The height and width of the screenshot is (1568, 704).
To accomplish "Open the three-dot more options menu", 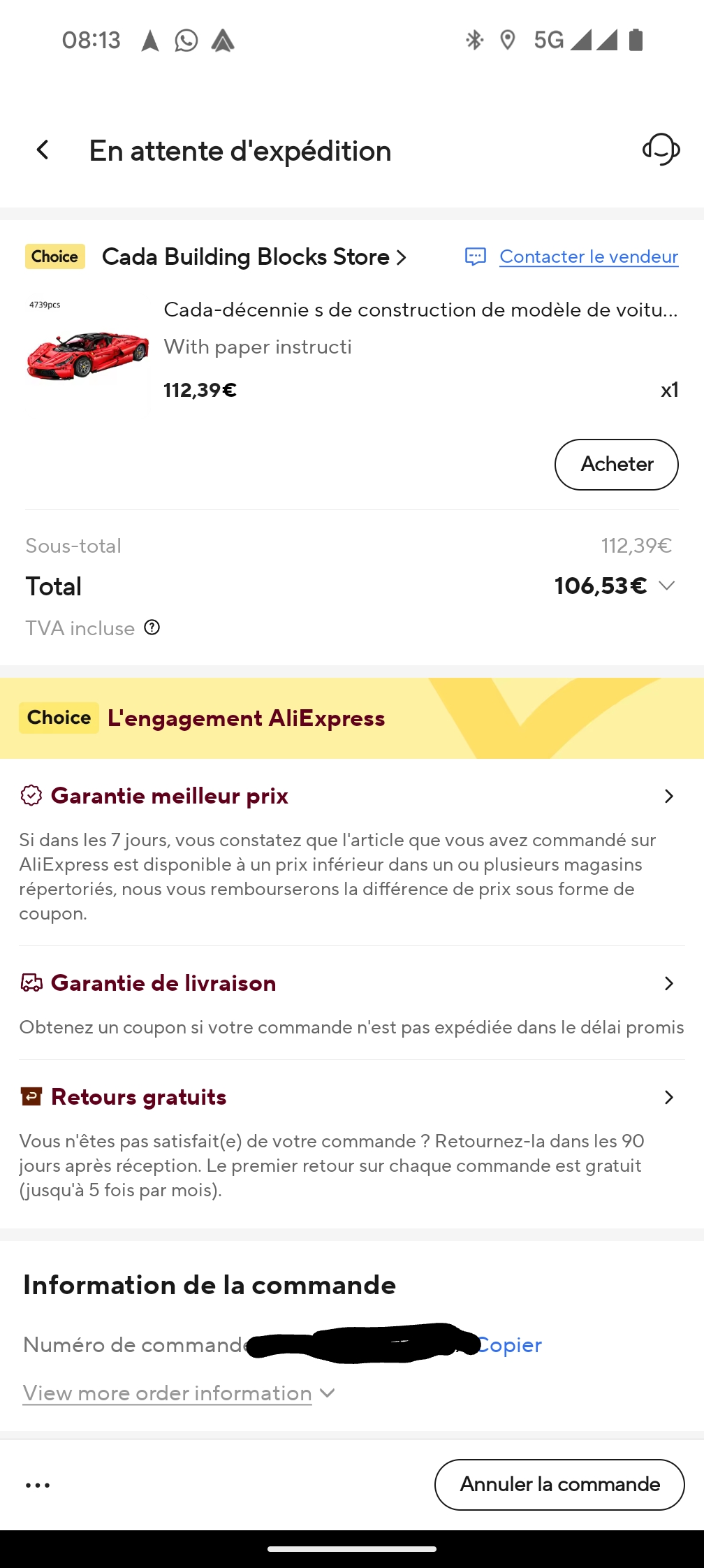I will pos(38,1485).
